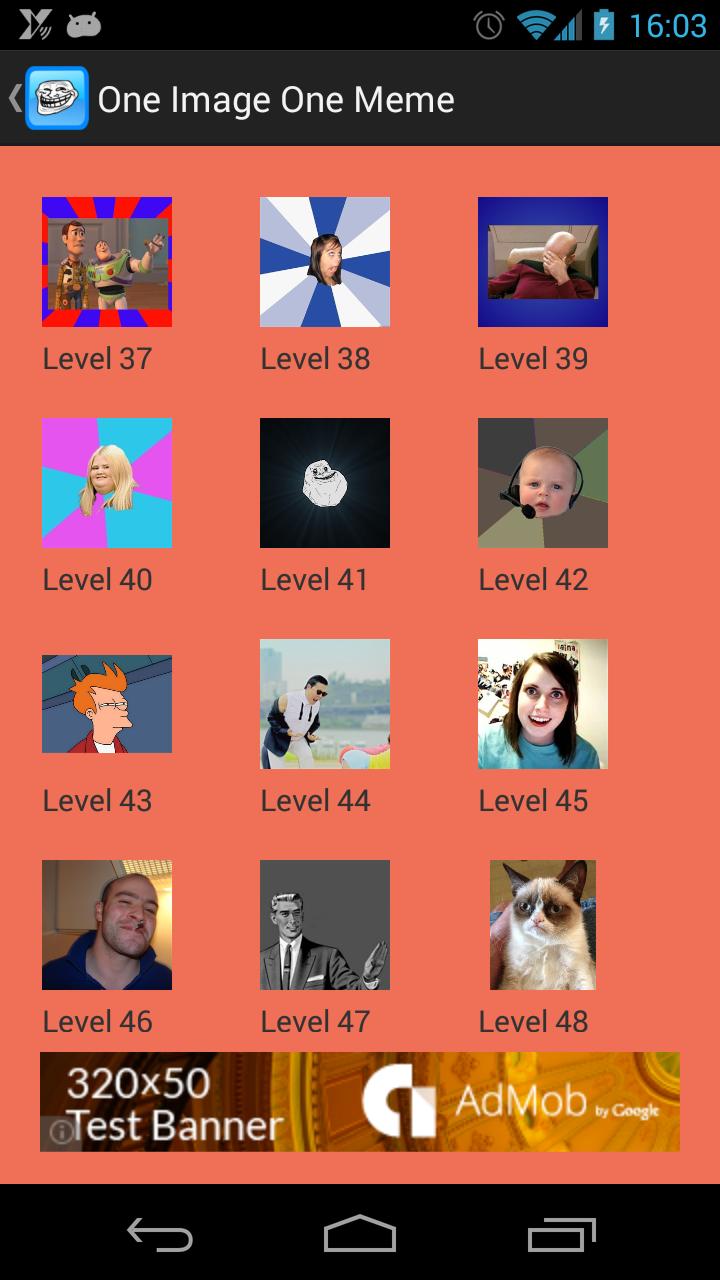Open Level 45 girl tile
This screenshot has width=720, height=1280.
point(543,704)
